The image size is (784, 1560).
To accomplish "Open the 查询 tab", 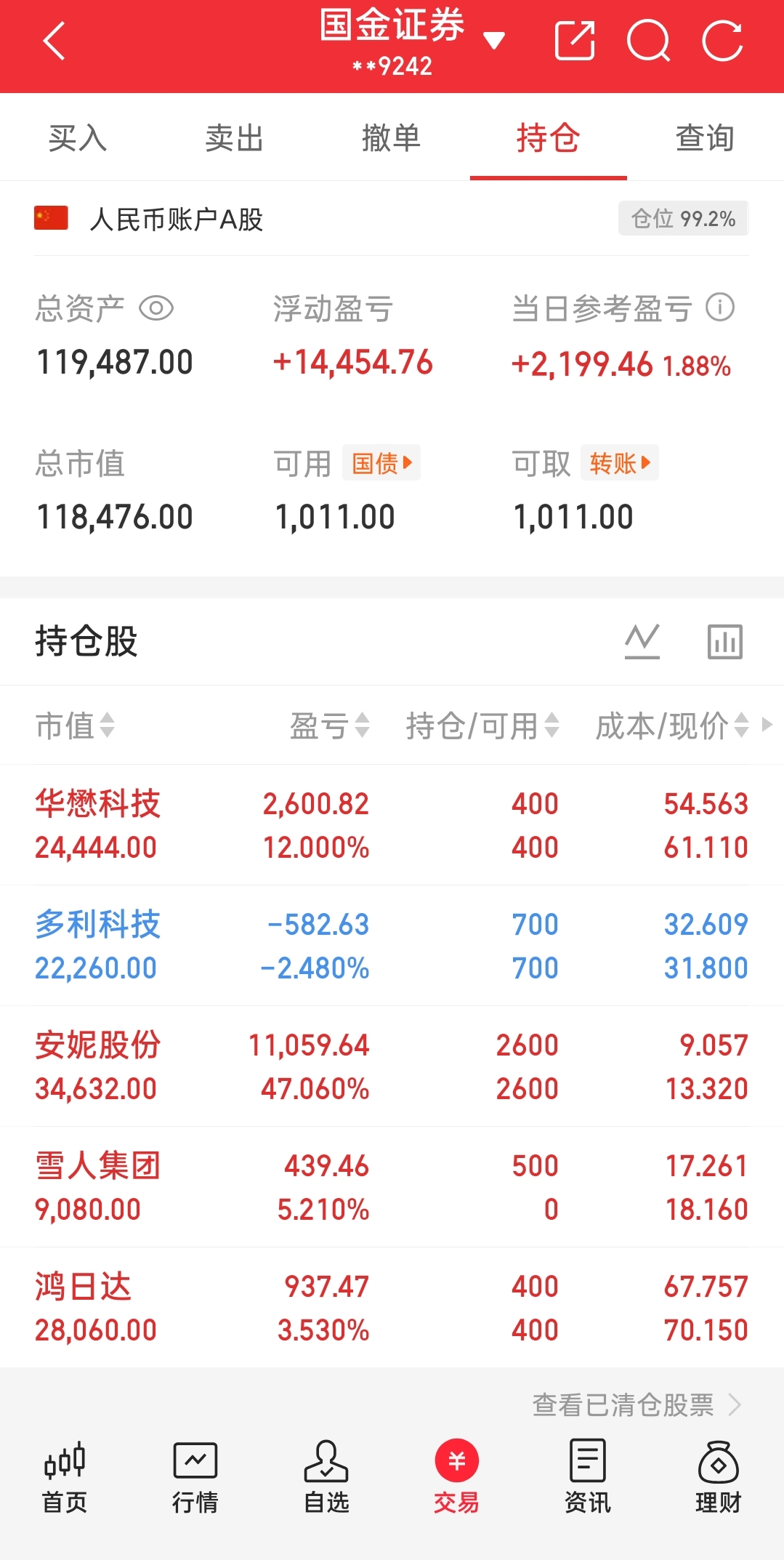I will [705, 137].
